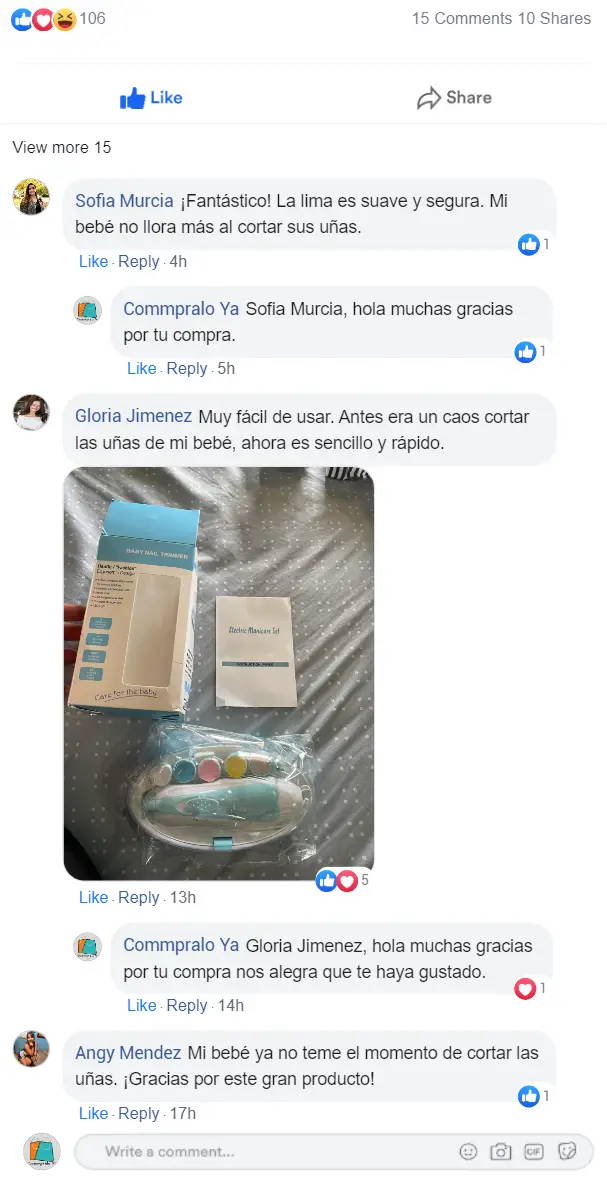Viewport: 607px width, 1181px height.
Task: Open 15 Comments count link
Action: pyautogui.click(x=460, y=18)
